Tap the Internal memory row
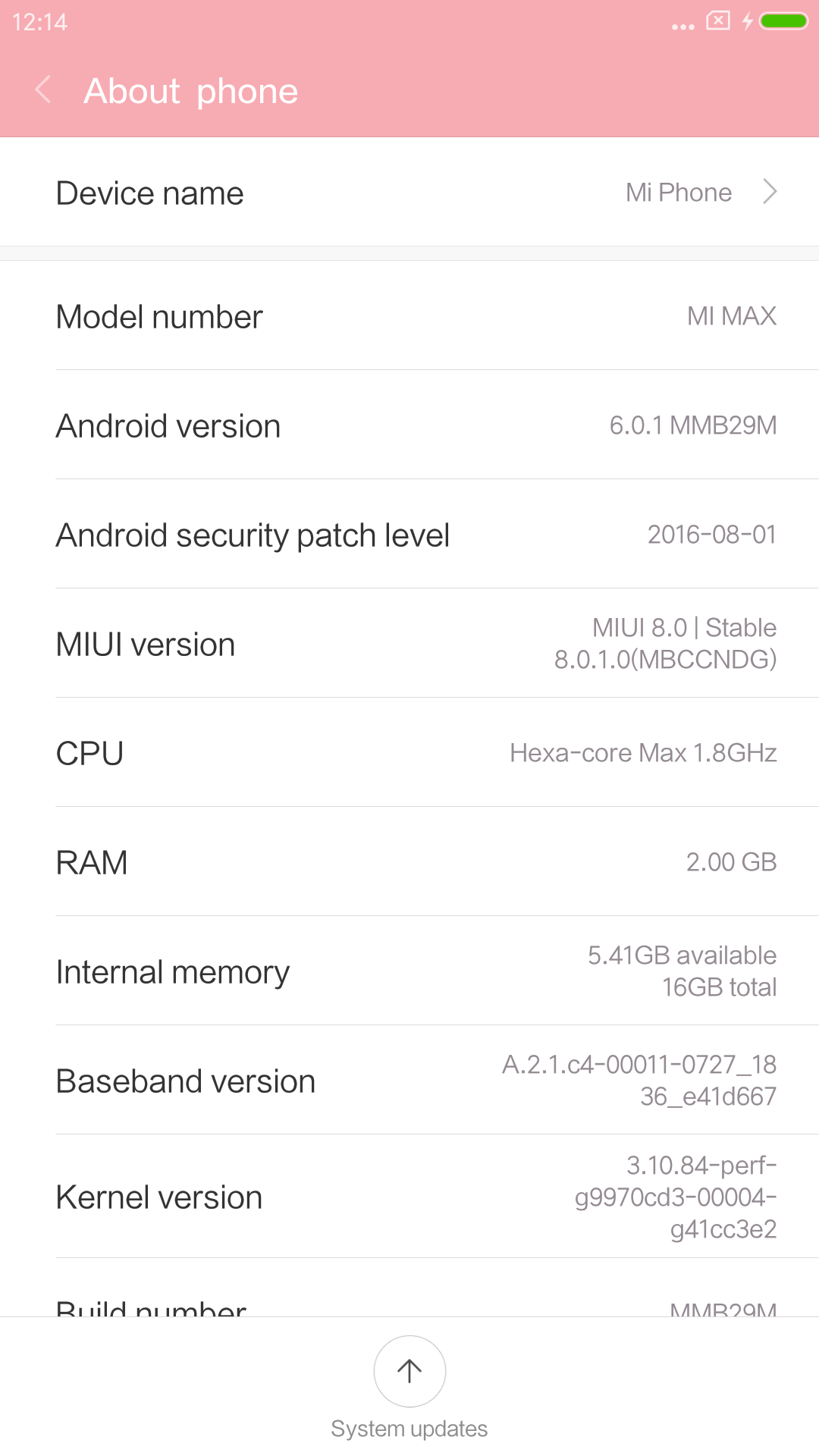 [x=409, y=971]
